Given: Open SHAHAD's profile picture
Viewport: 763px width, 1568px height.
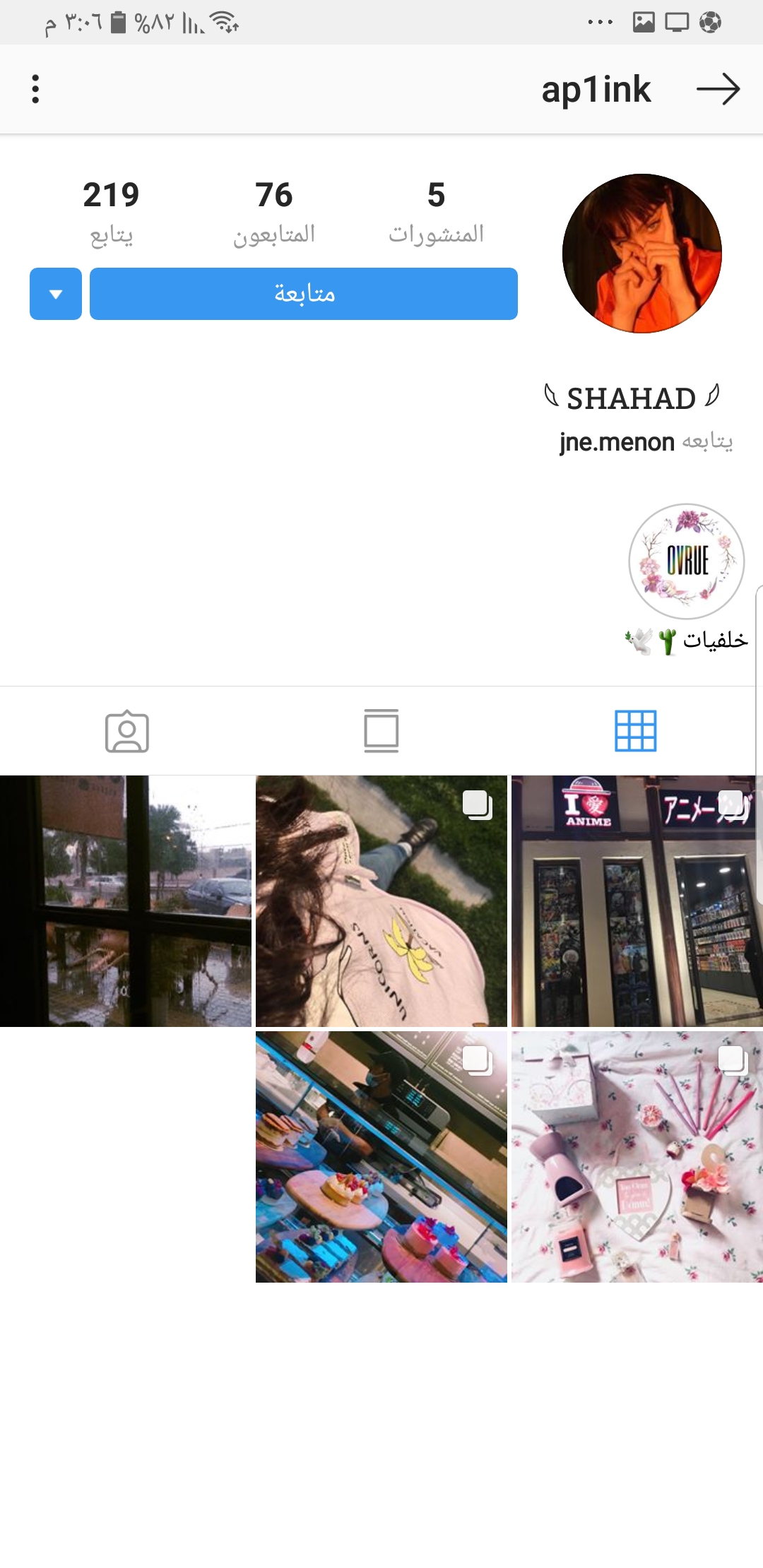Looking at the screenshot, I should (641, 254).
